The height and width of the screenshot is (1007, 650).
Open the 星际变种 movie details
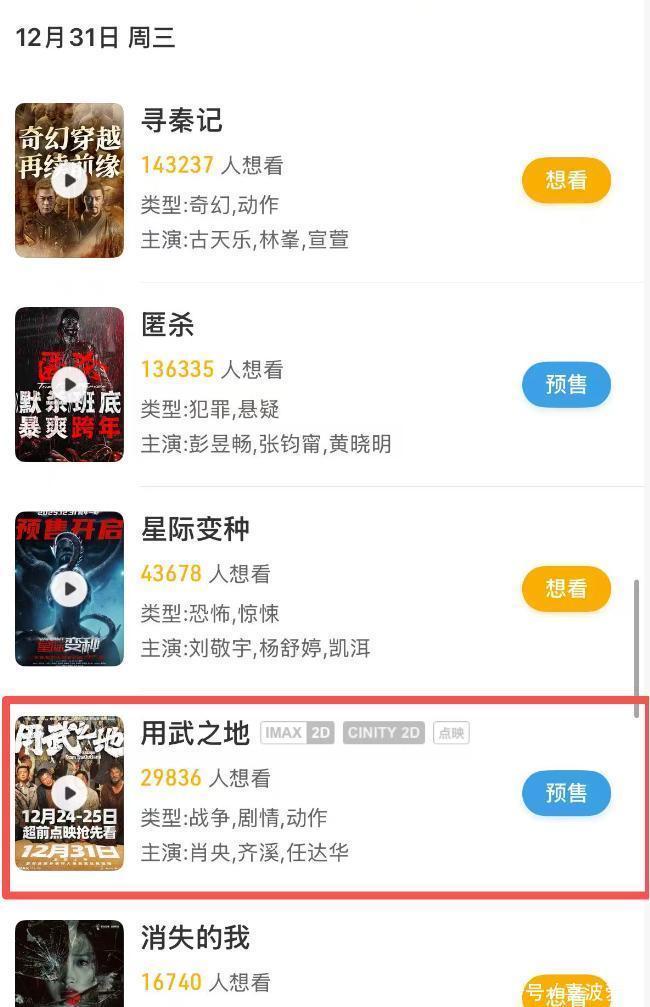pyautogui.click(x=195, y=530)
